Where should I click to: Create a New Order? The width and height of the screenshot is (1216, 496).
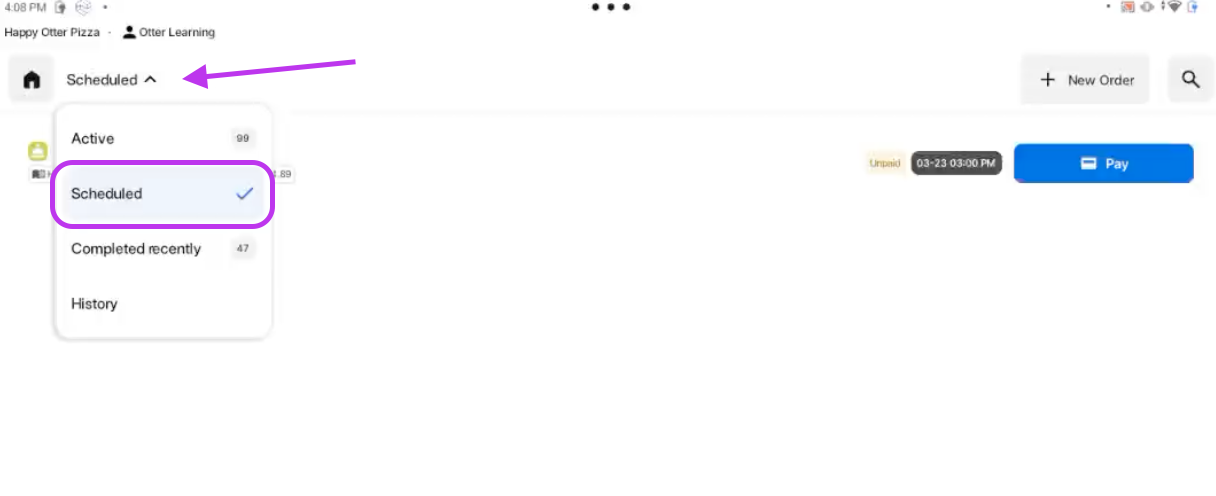pos(1086,80)
